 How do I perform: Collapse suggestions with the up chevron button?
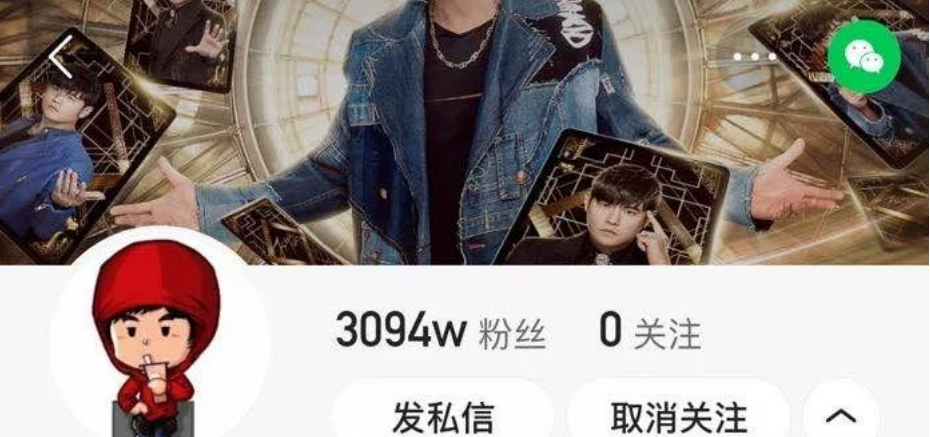841,415
